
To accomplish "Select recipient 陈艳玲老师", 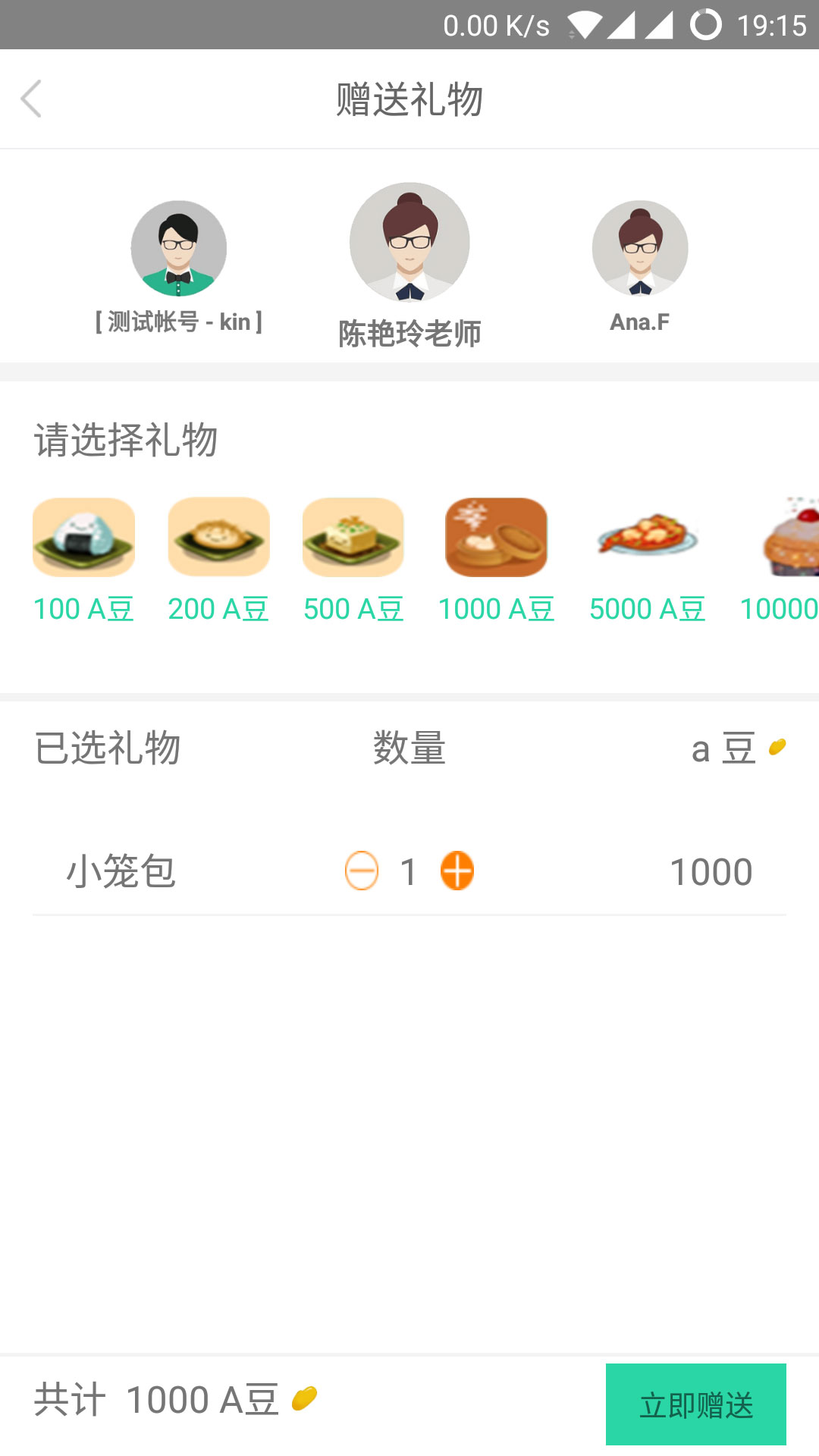I will point(409,243).
